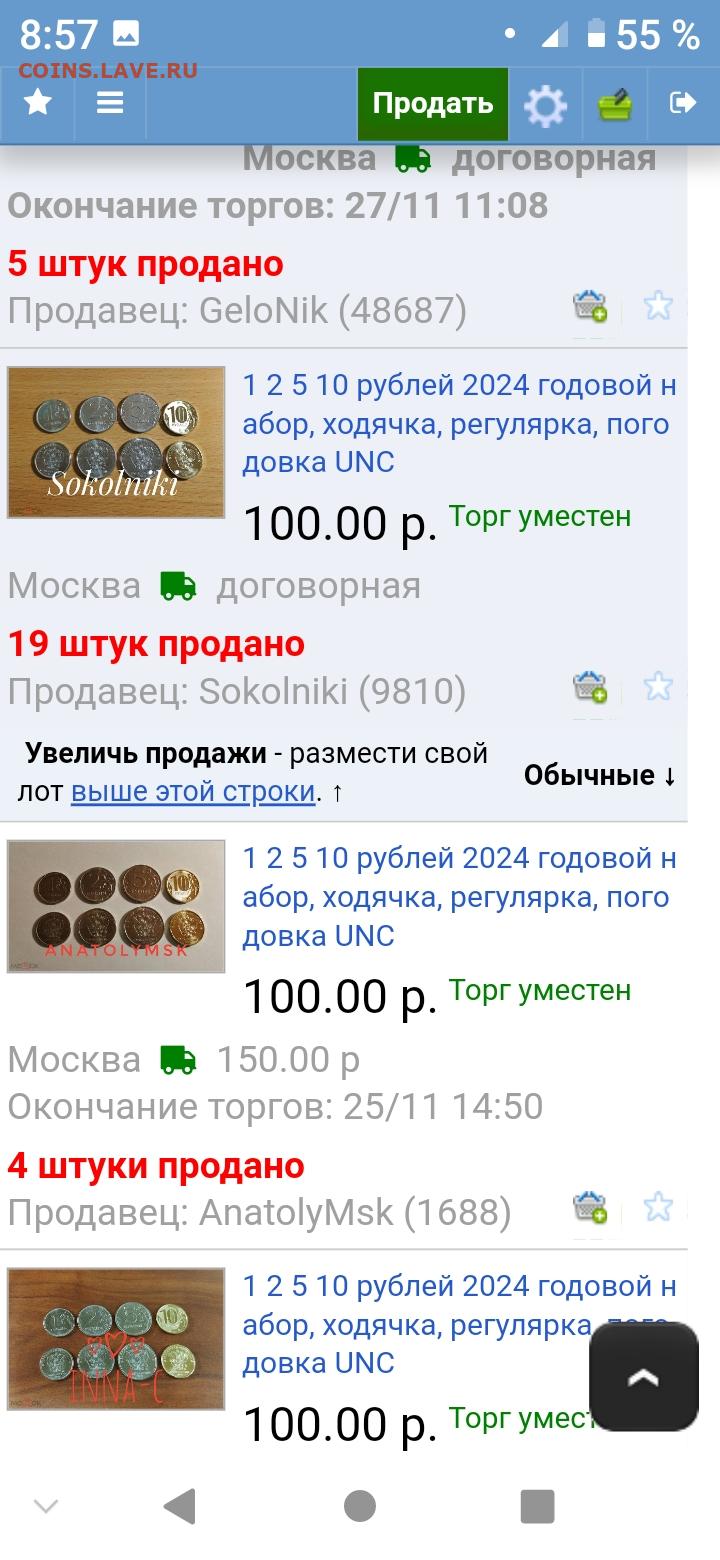Open the Sokolniki coin set photo

coord(116,442)
